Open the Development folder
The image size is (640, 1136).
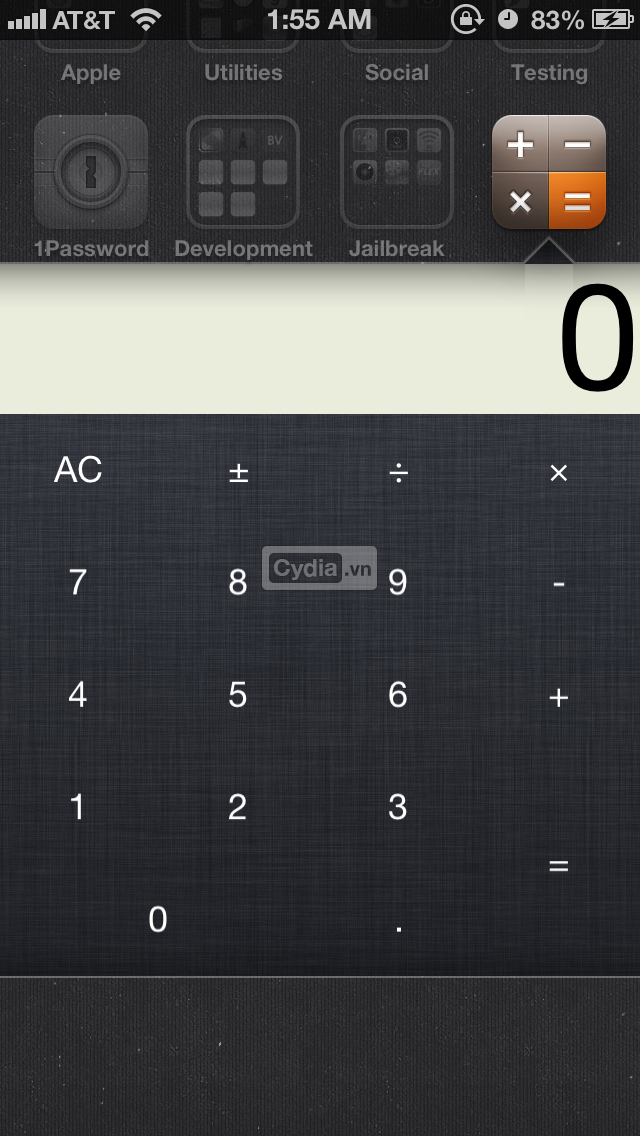point(243,172)
